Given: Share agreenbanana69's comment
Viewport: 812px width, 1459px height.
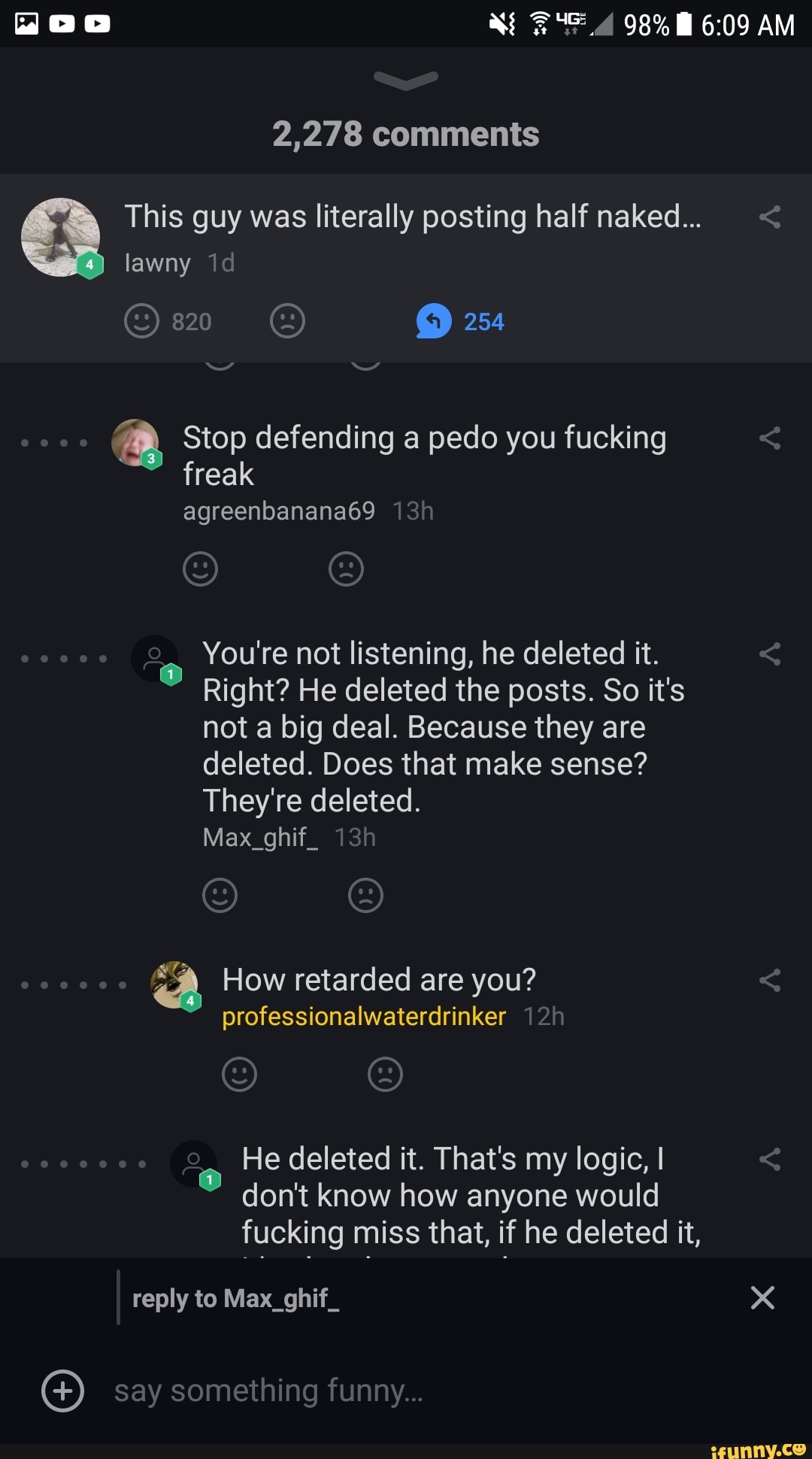Looking at the screenshot, I should coord(770,438).
